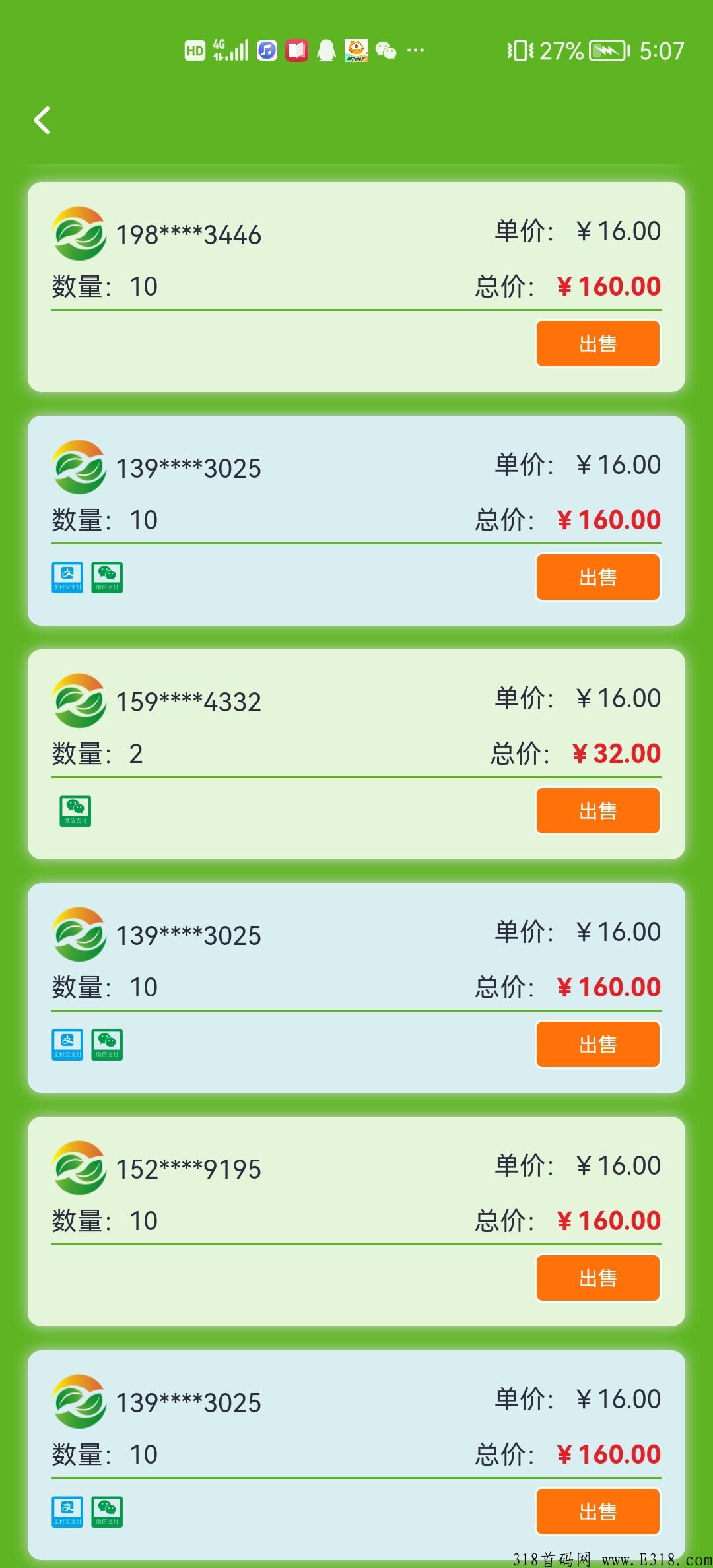
Task: Tap the WeChat icon in the status bar
Action: 386,49
